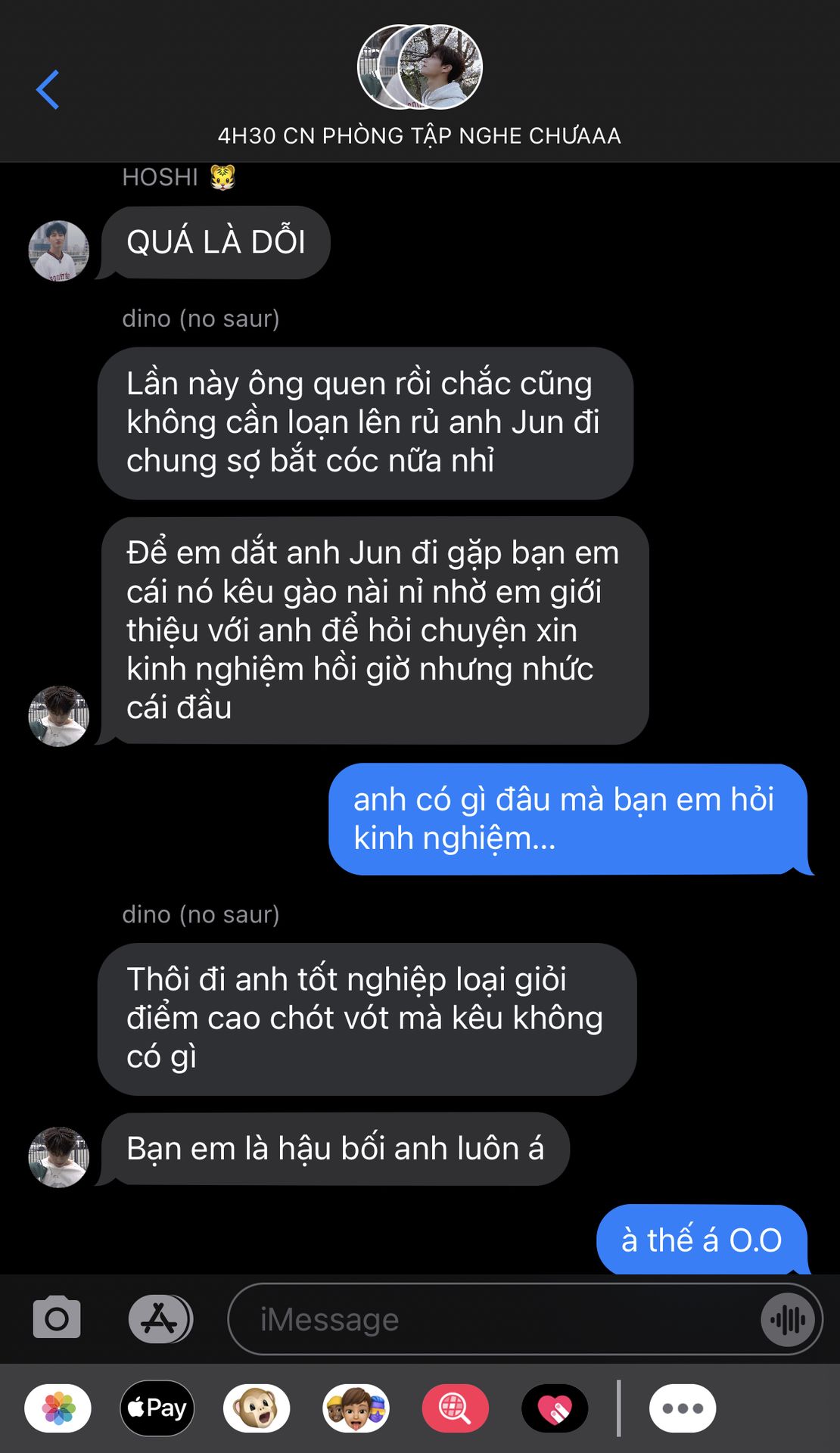
Task: Open the Photos app in the drawer
Action: pos(58,1408)
